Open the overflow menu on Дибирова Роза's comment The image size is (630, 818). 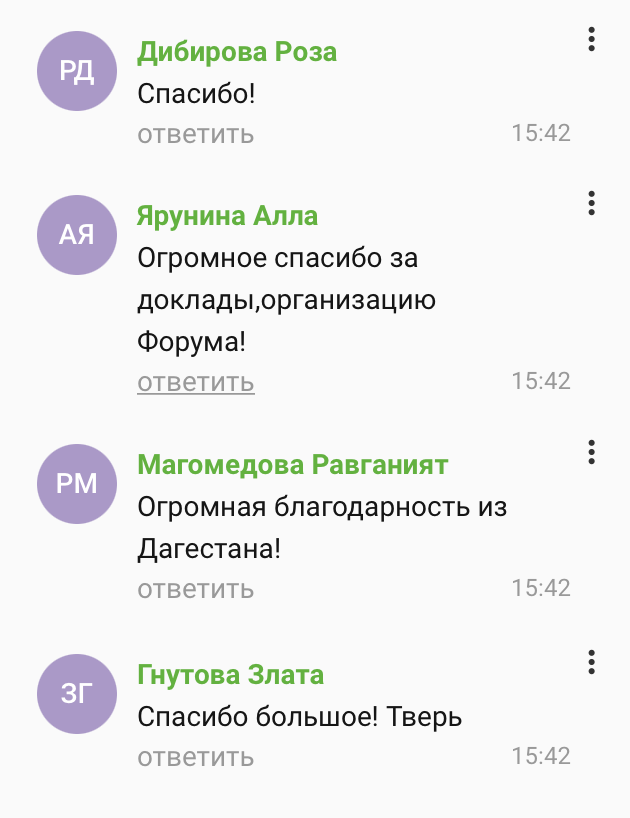click(x=592, y=40)
